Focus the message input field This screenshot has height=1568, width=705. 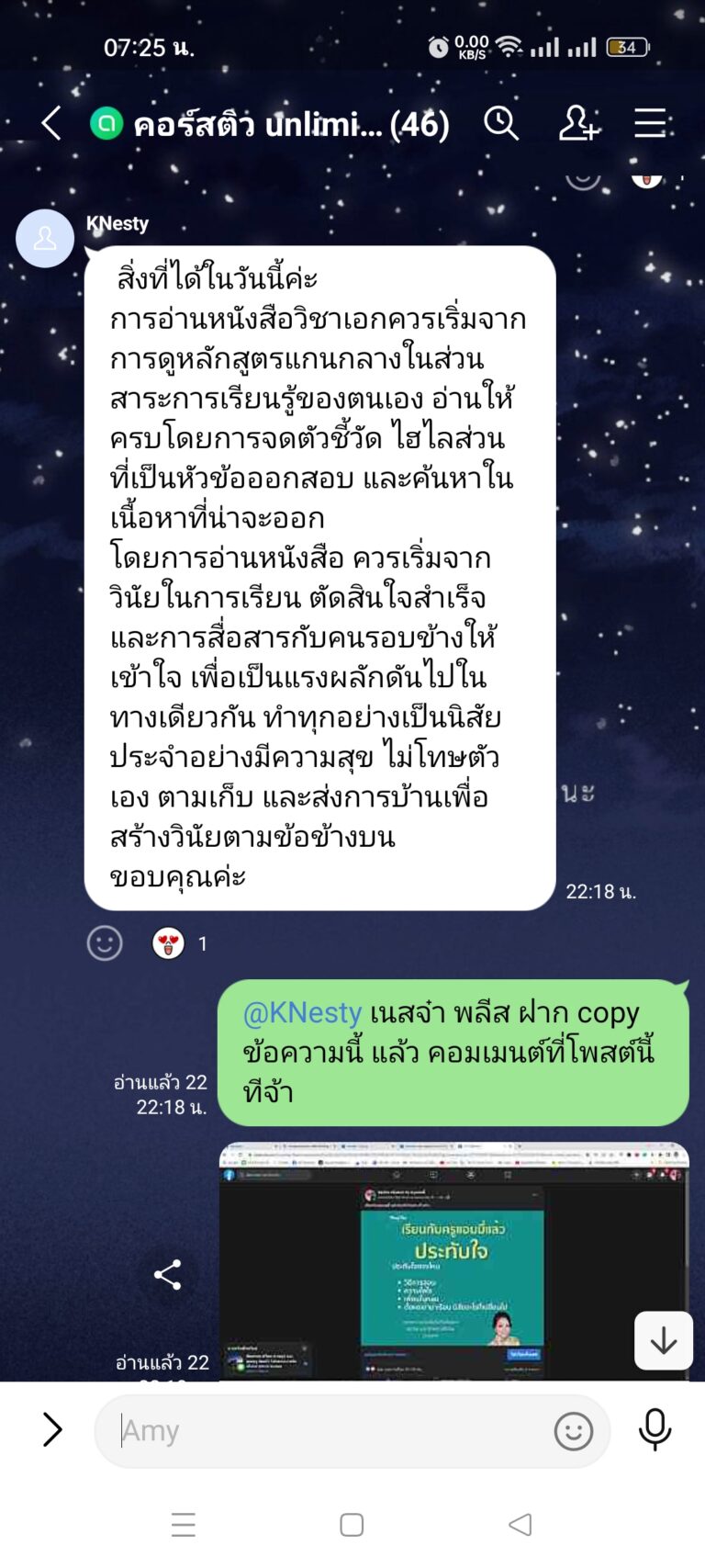330,1430
